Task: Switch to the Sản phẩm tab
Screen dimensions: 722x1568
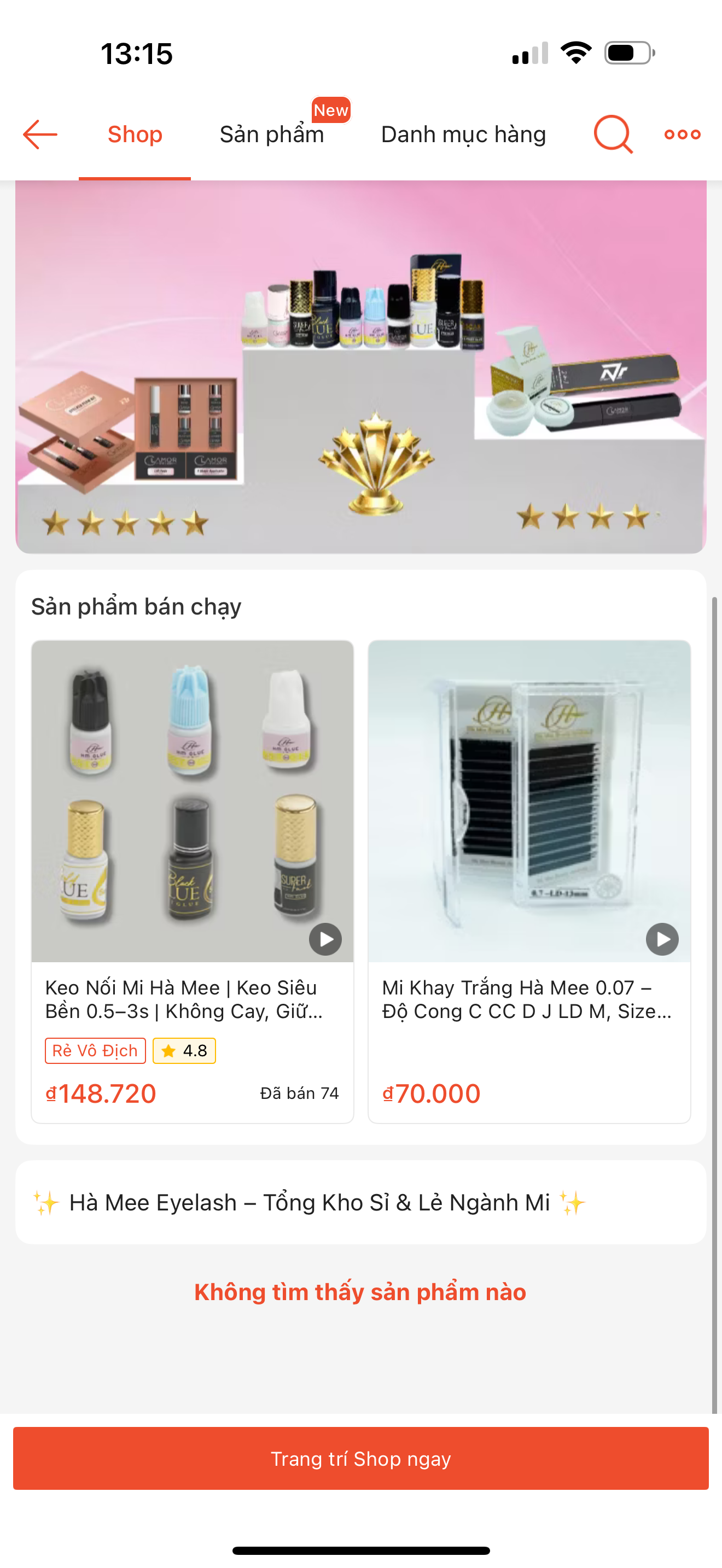Action: (x=272, y=134)
